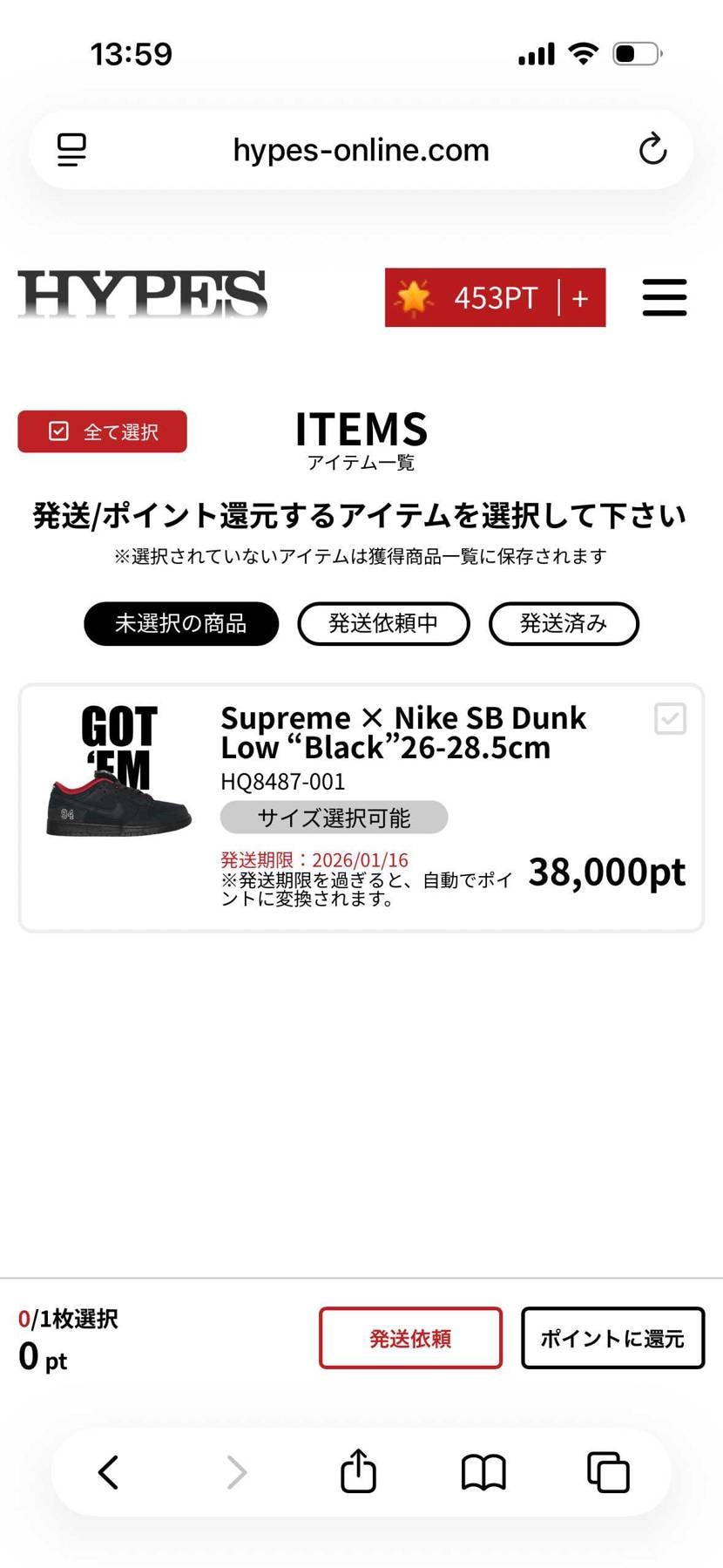
Task: Switch to the 発送済み tab
Action: pos(564,623)
